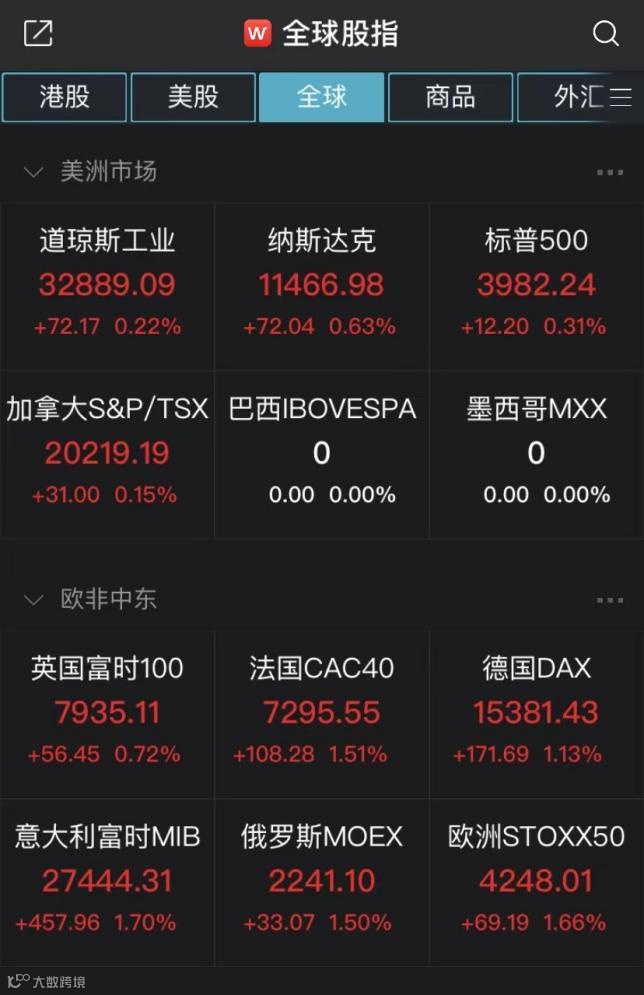
Task: Open the 英国富时100 index card
Action: click(x=107, y=713)
